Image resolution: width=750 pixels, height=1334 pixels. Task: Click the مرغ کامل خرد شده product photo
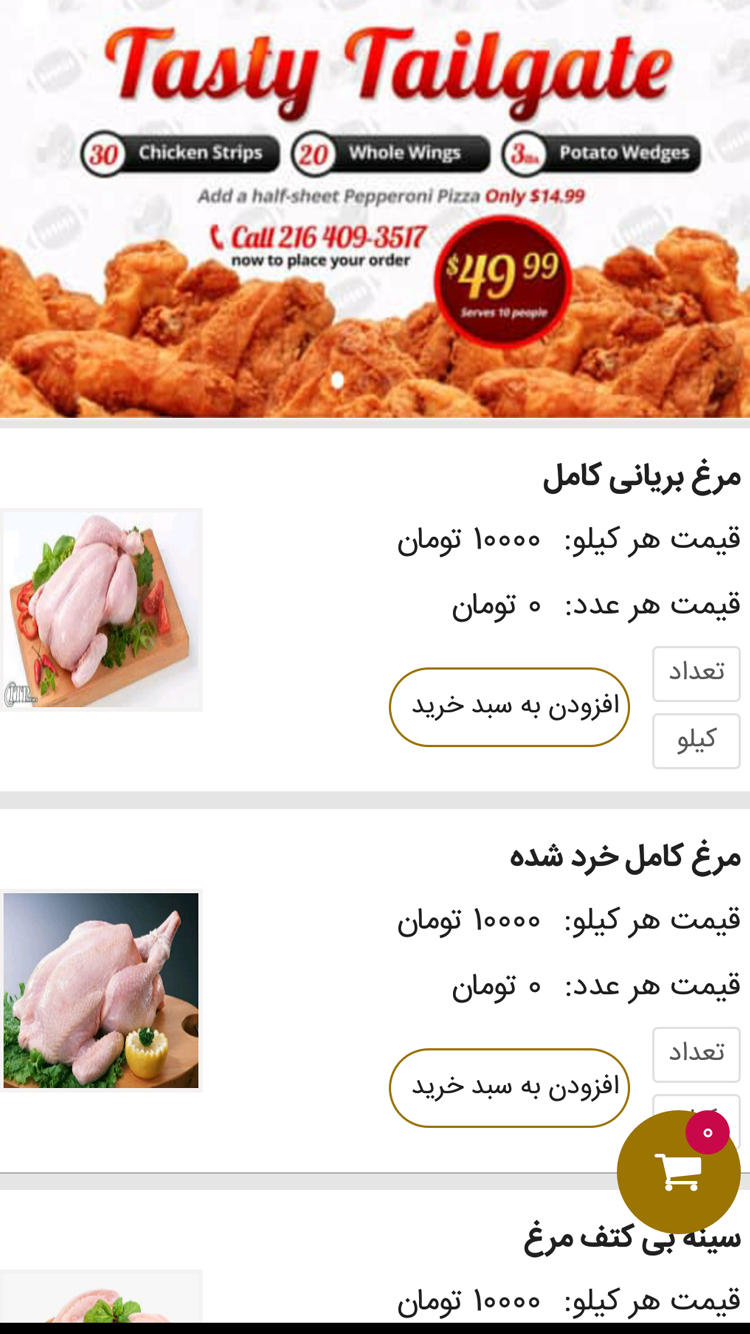101,989
